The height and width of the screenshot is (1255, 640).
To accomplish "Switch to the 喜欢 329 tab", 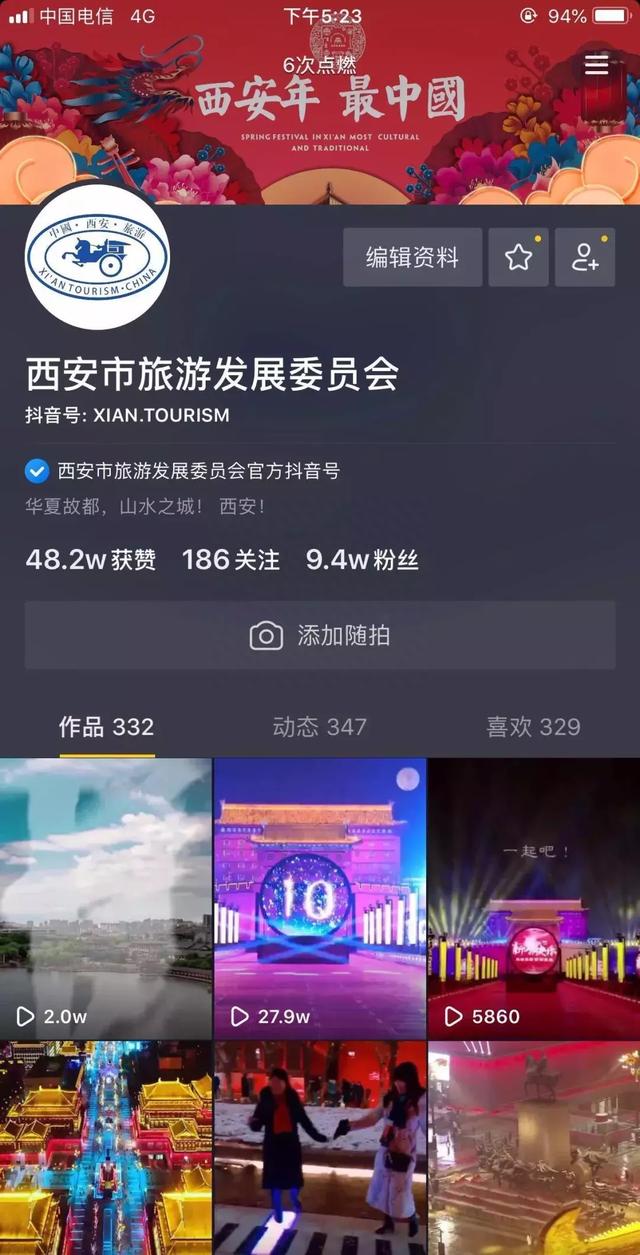I will pyautogui.click(x=533, y=727).
